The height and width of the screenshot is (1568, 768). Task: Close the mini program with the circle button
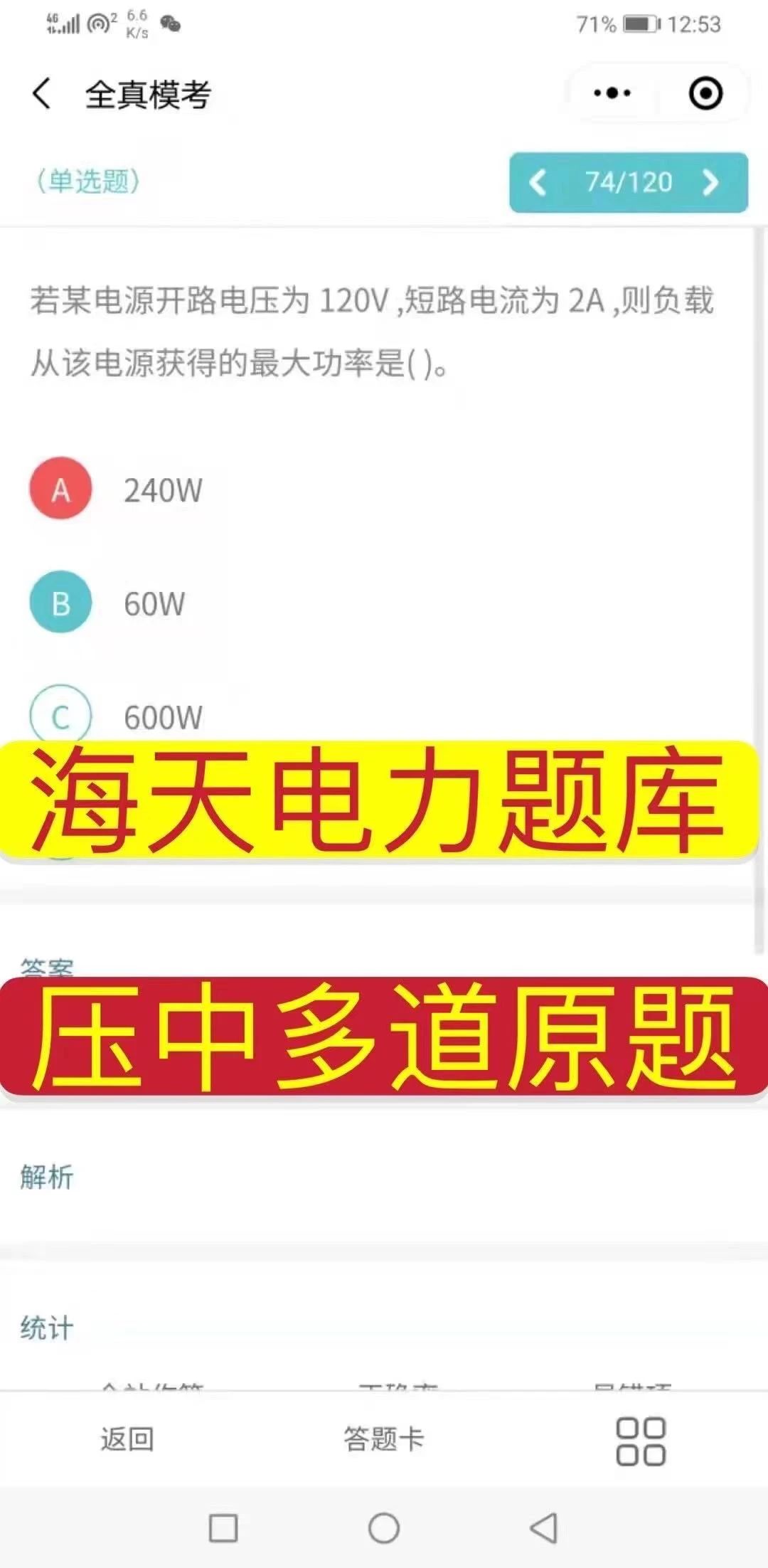[705, 93]
